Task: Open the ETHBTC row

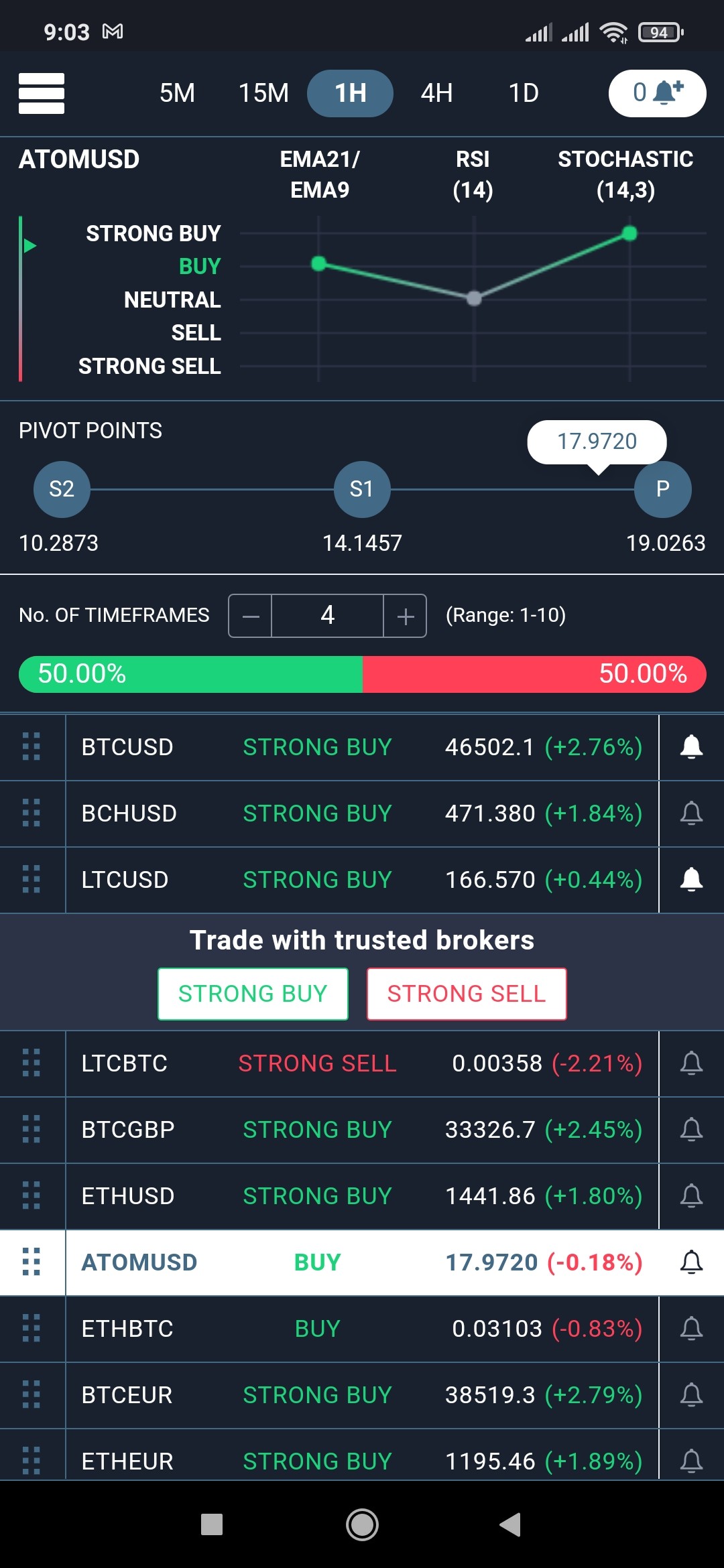Action: 362,1329
